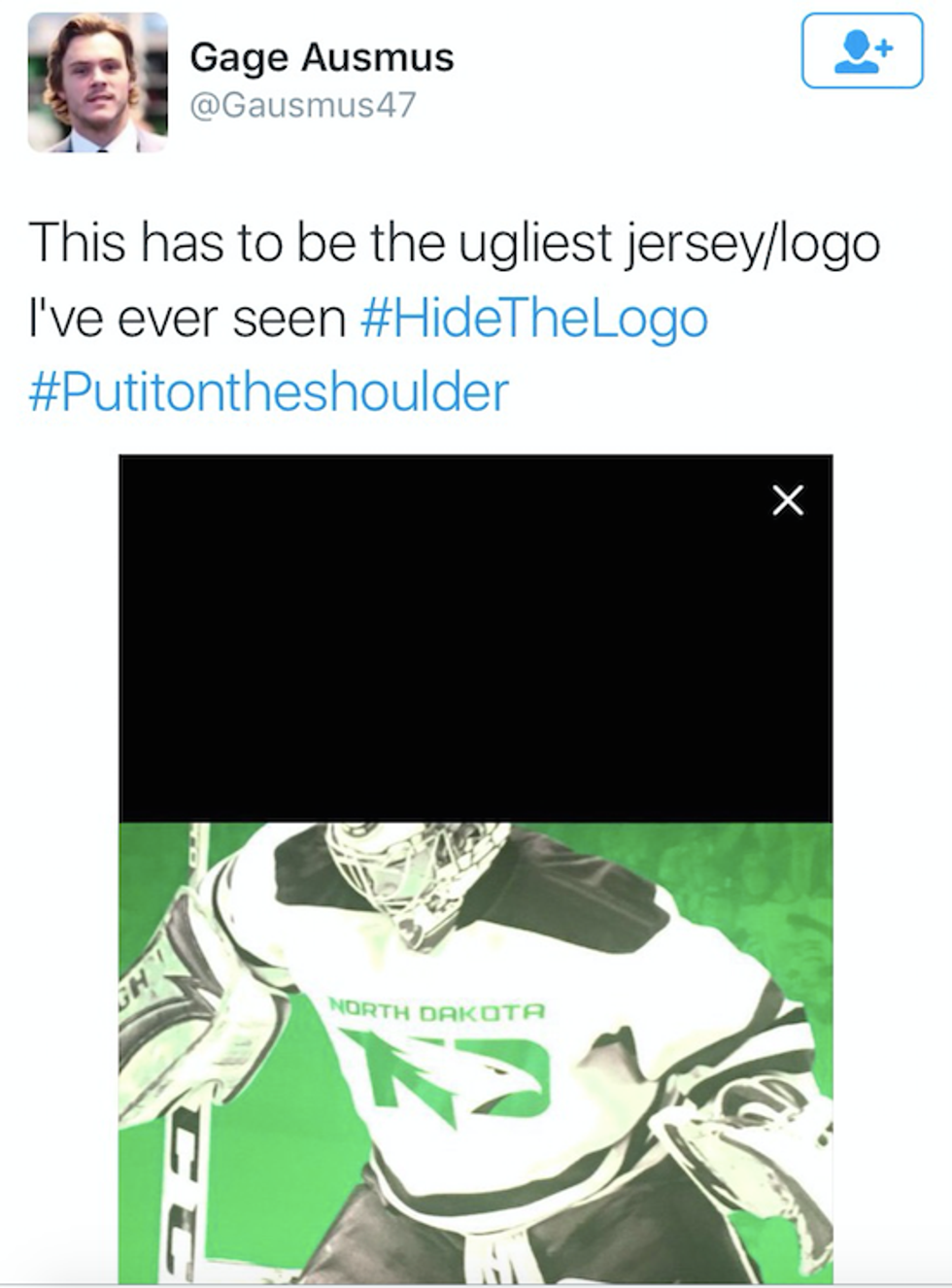Follow Gage Ausmus with the add-user button
This screenshot has width=952, height=1288.
[x=862, y=51]
